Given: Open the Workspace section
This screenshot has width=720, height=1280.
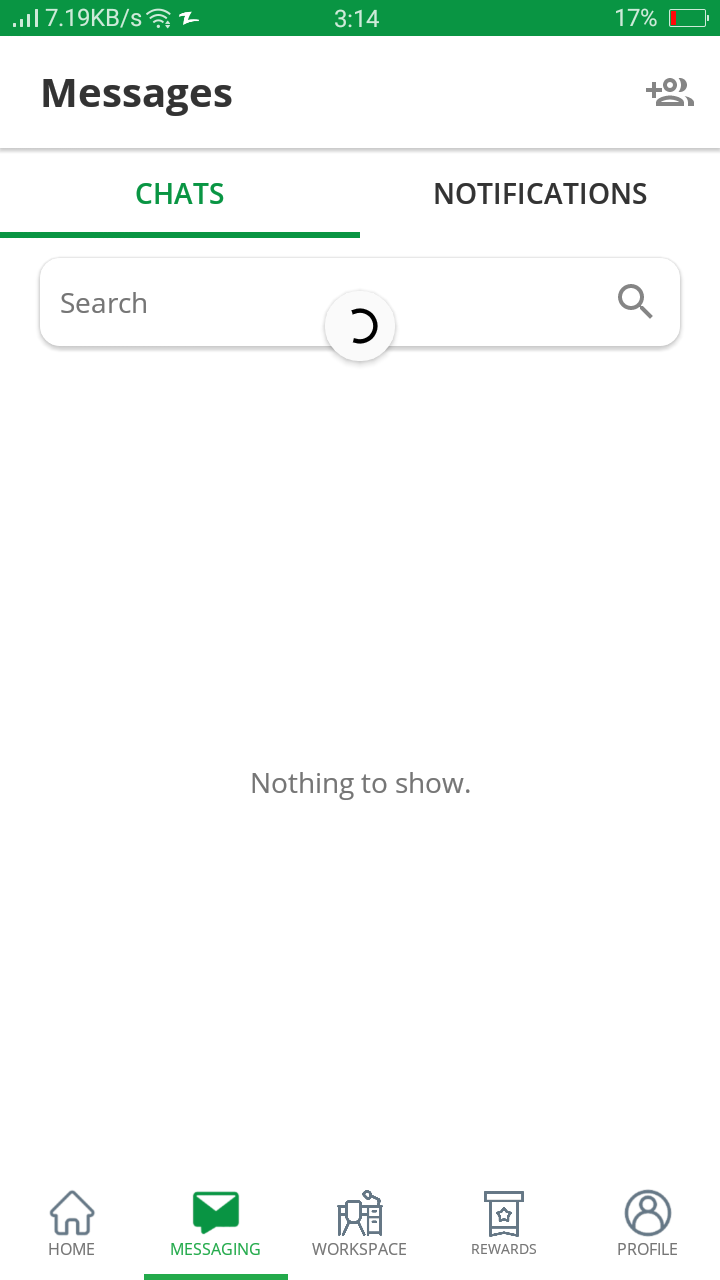Looking at the screenshot, I should coord(359,1224).
